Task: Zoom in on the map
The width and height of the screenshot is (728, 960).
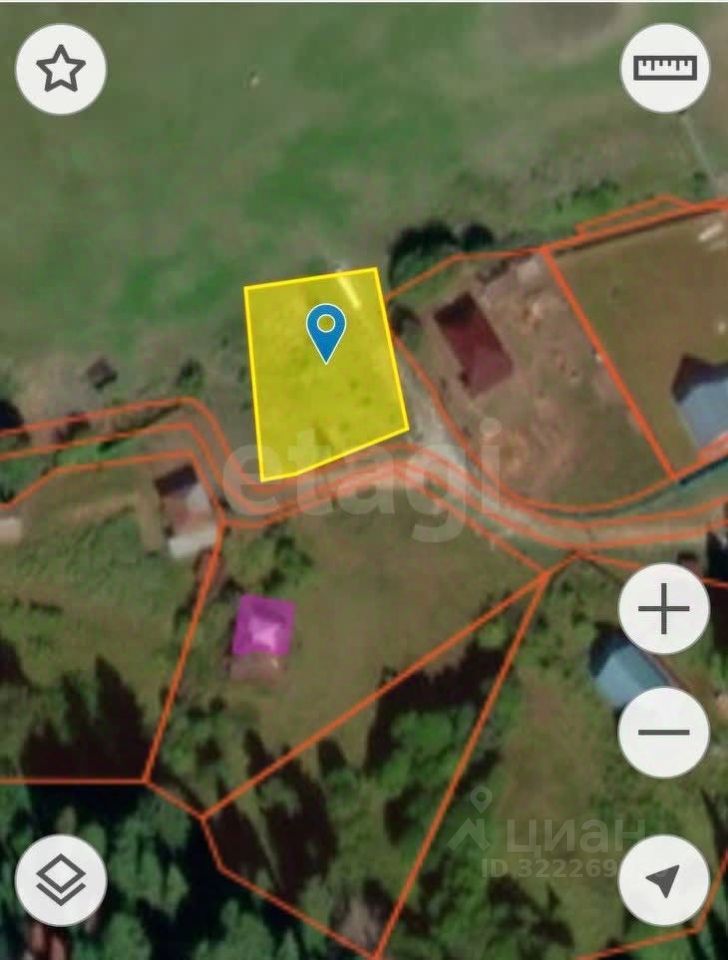Action: [x=663, y=608]
